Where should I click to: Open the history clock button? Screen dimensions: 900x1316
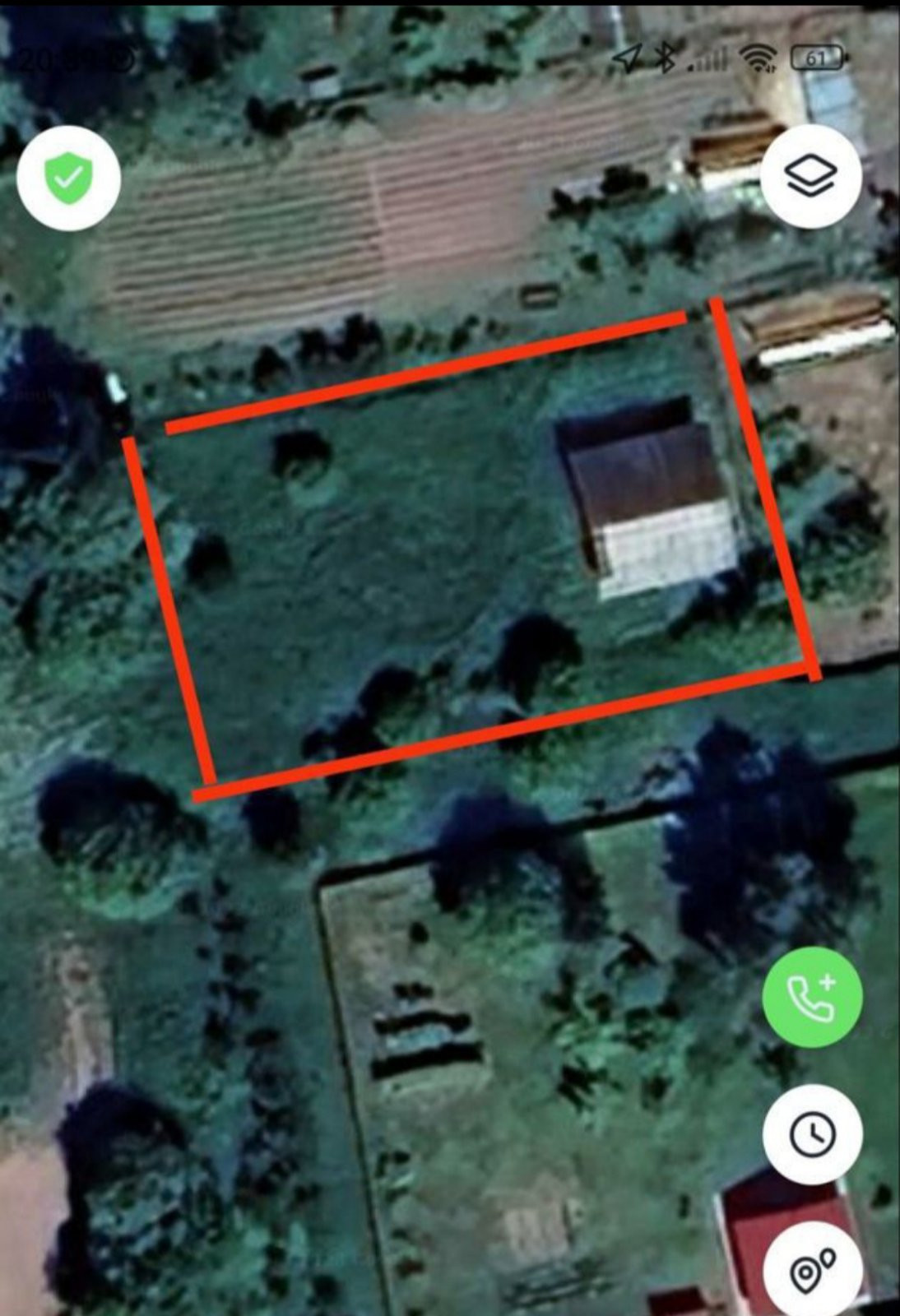[812, 1134]
